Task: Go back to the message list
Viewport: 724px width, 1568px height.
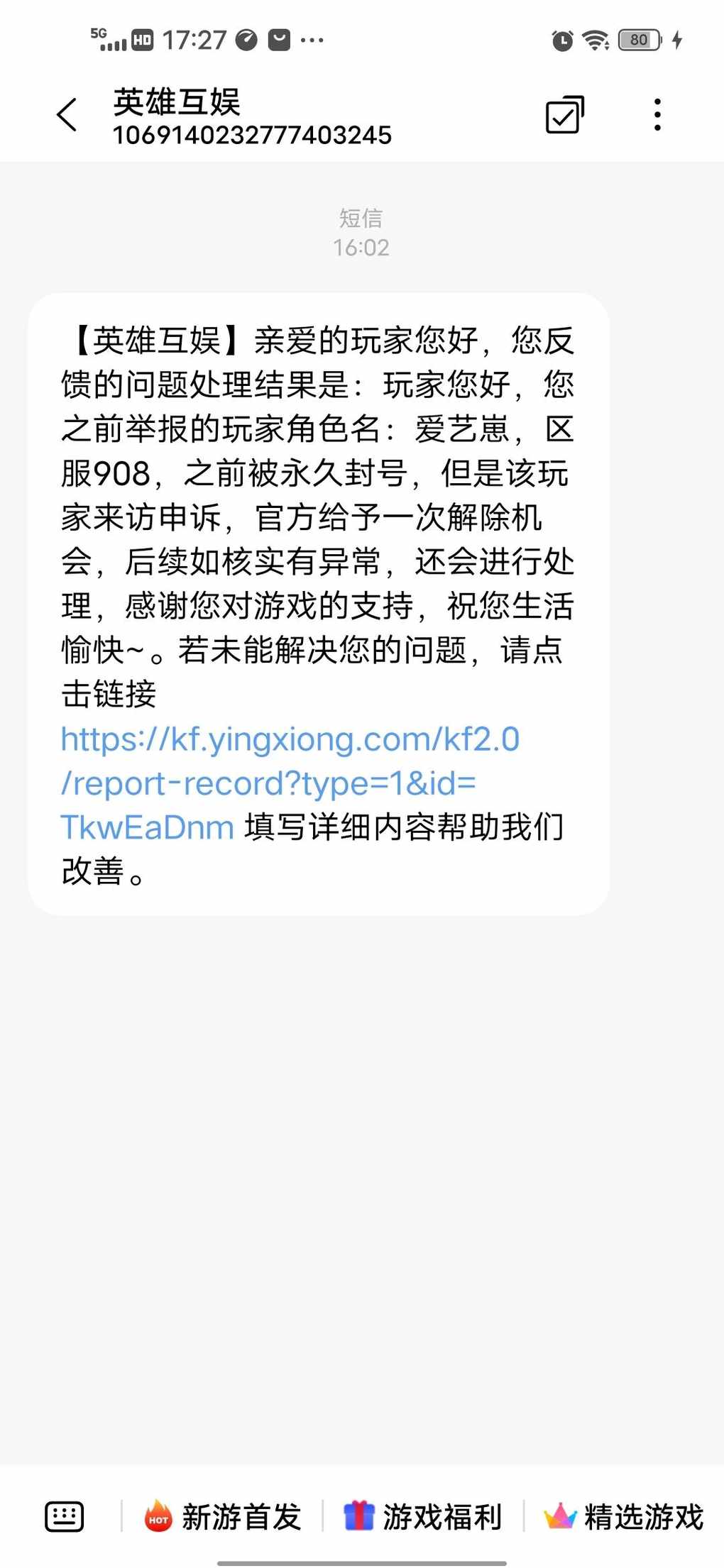Action: tap(67, 115)
